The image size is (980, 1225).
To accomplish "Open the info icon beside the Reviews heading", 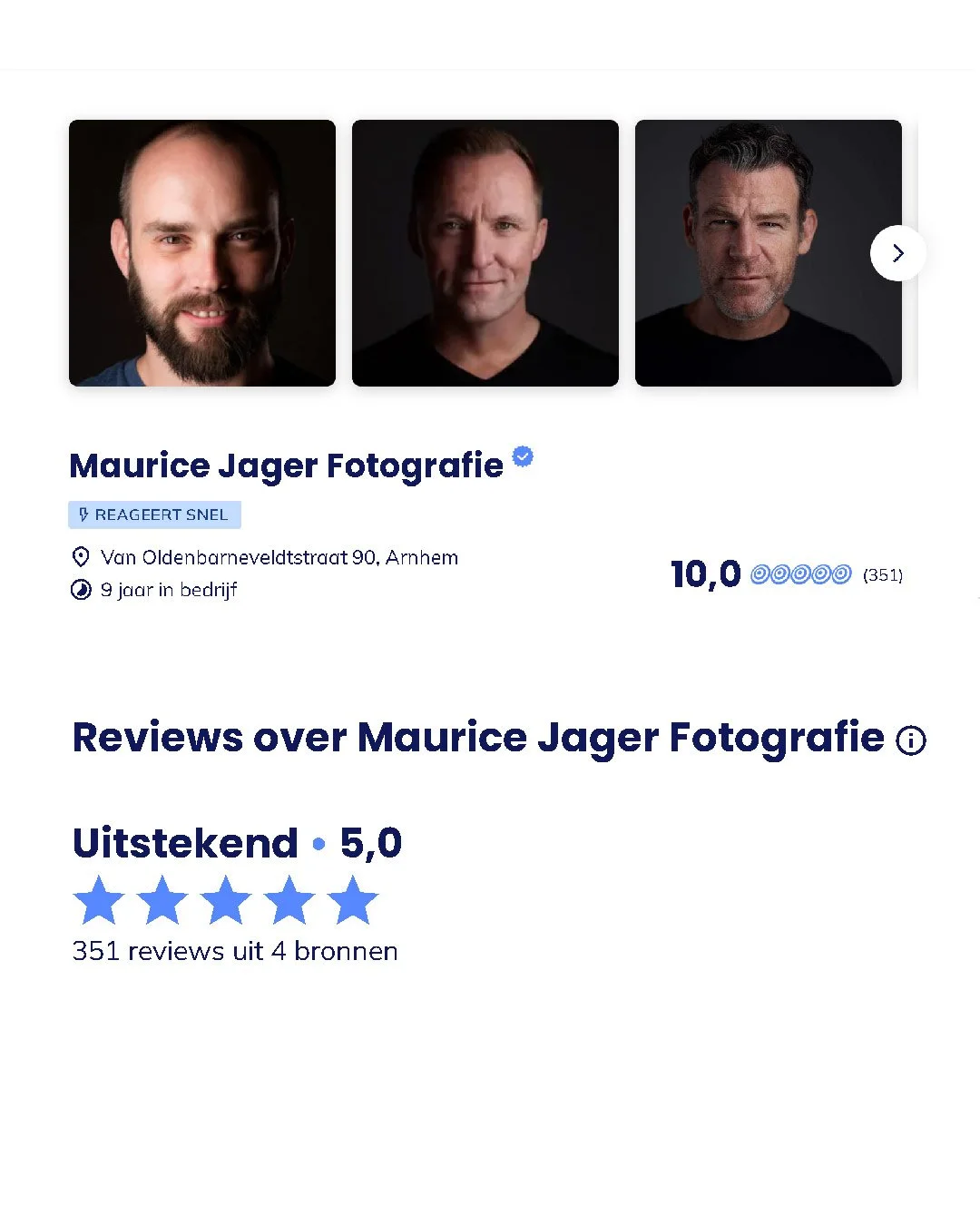I will 911,740.
